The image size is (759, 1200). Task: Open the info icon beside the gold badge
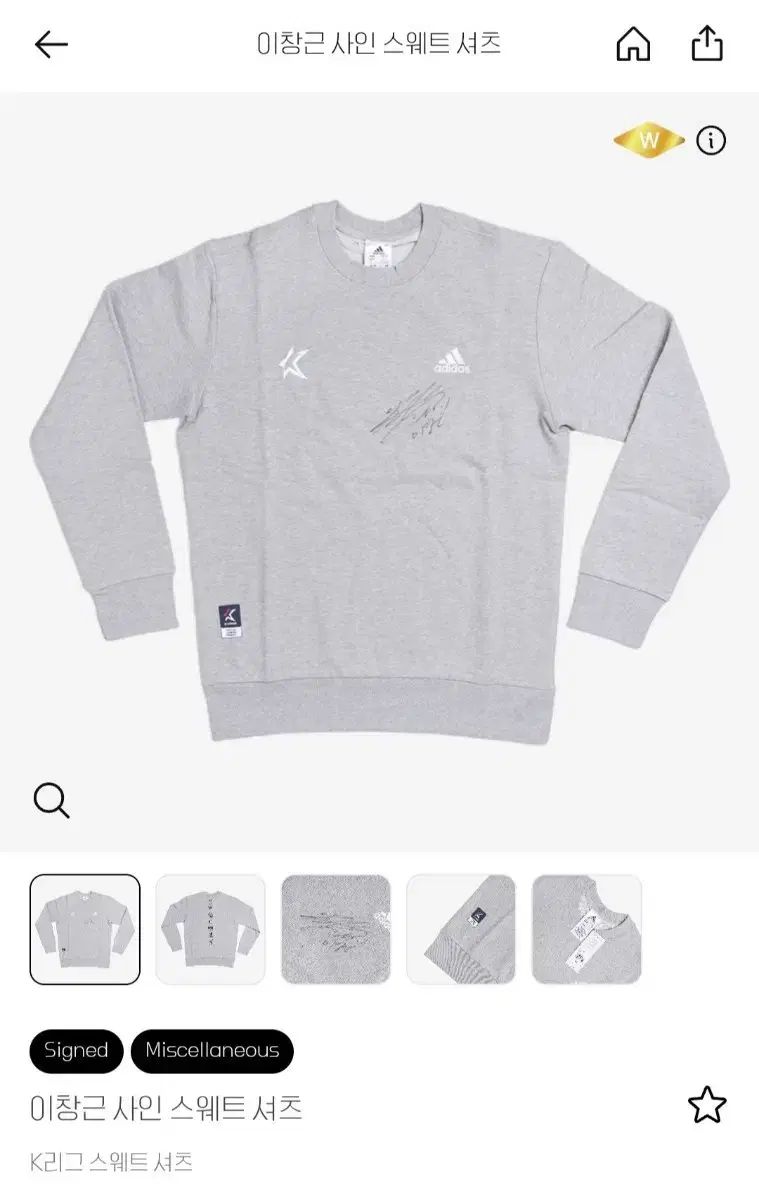711,141
